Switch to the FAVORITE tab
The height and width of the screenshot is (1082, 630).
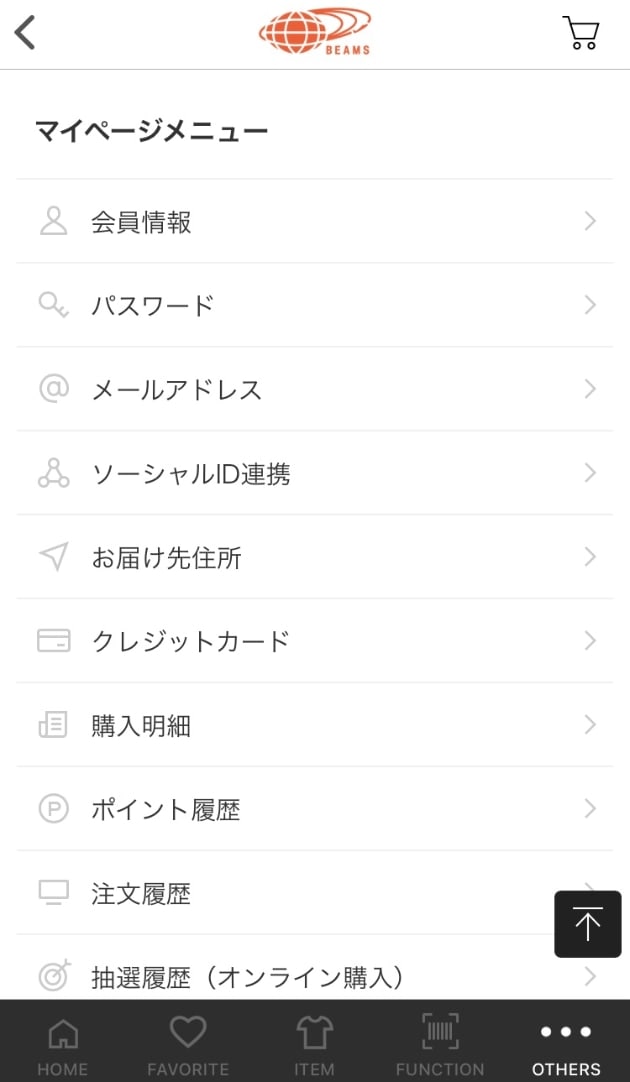[x=188, y=1043]
